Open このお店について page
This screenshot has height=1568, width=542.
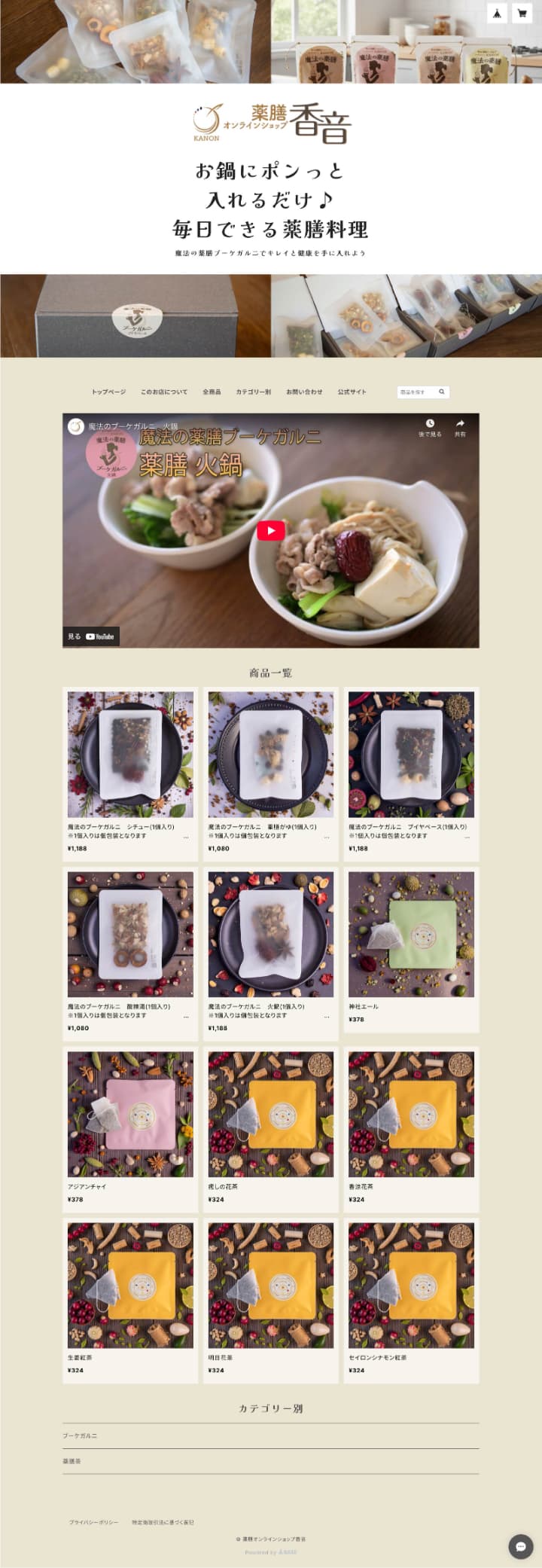coord(164,392)
